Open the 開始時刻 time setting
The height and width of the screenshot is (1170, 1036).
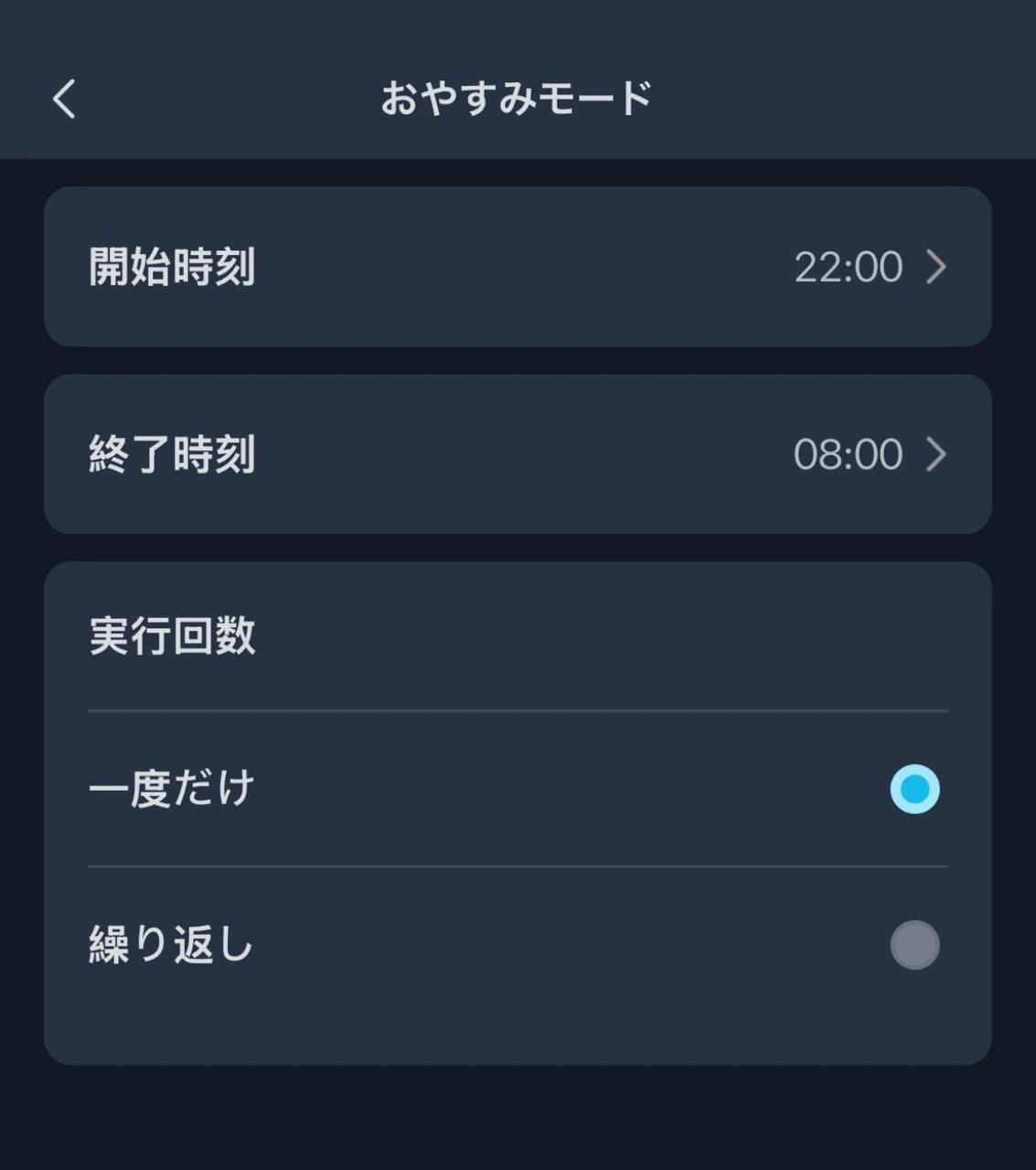(518, 267)
